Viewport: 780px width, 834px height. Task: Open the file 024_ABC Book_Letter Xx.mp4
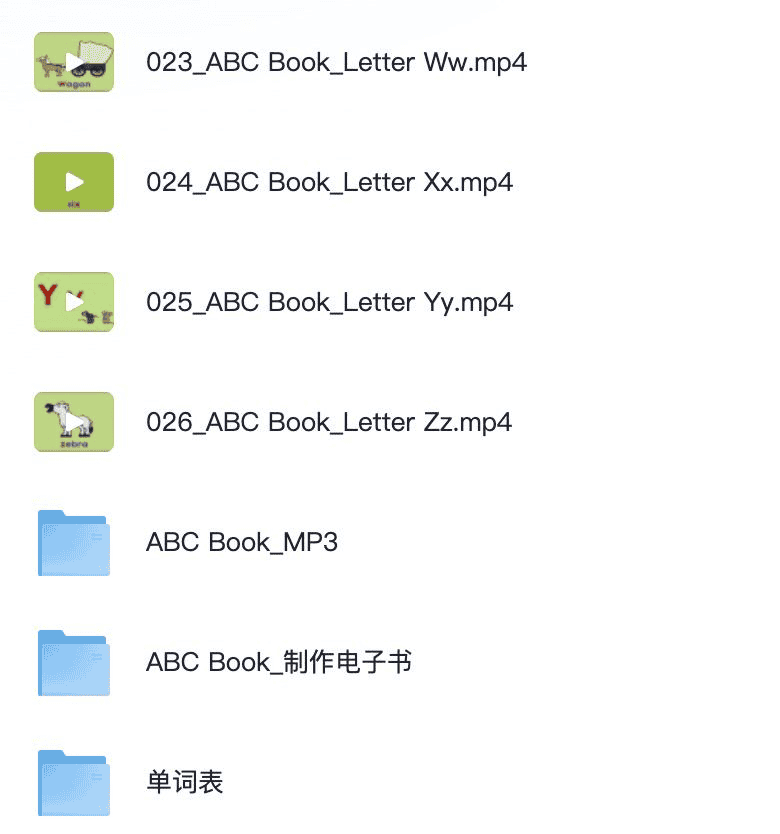point(330,182)
